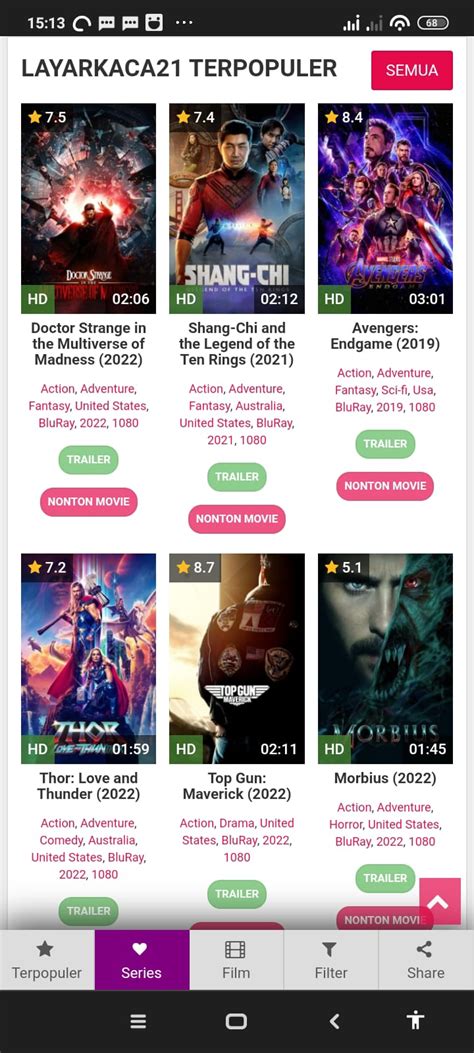Screen dimensions: 474x1053
Task: Tap NONTON MOVIE under Avengers: Endgame
Action: (x=385, y=486)
